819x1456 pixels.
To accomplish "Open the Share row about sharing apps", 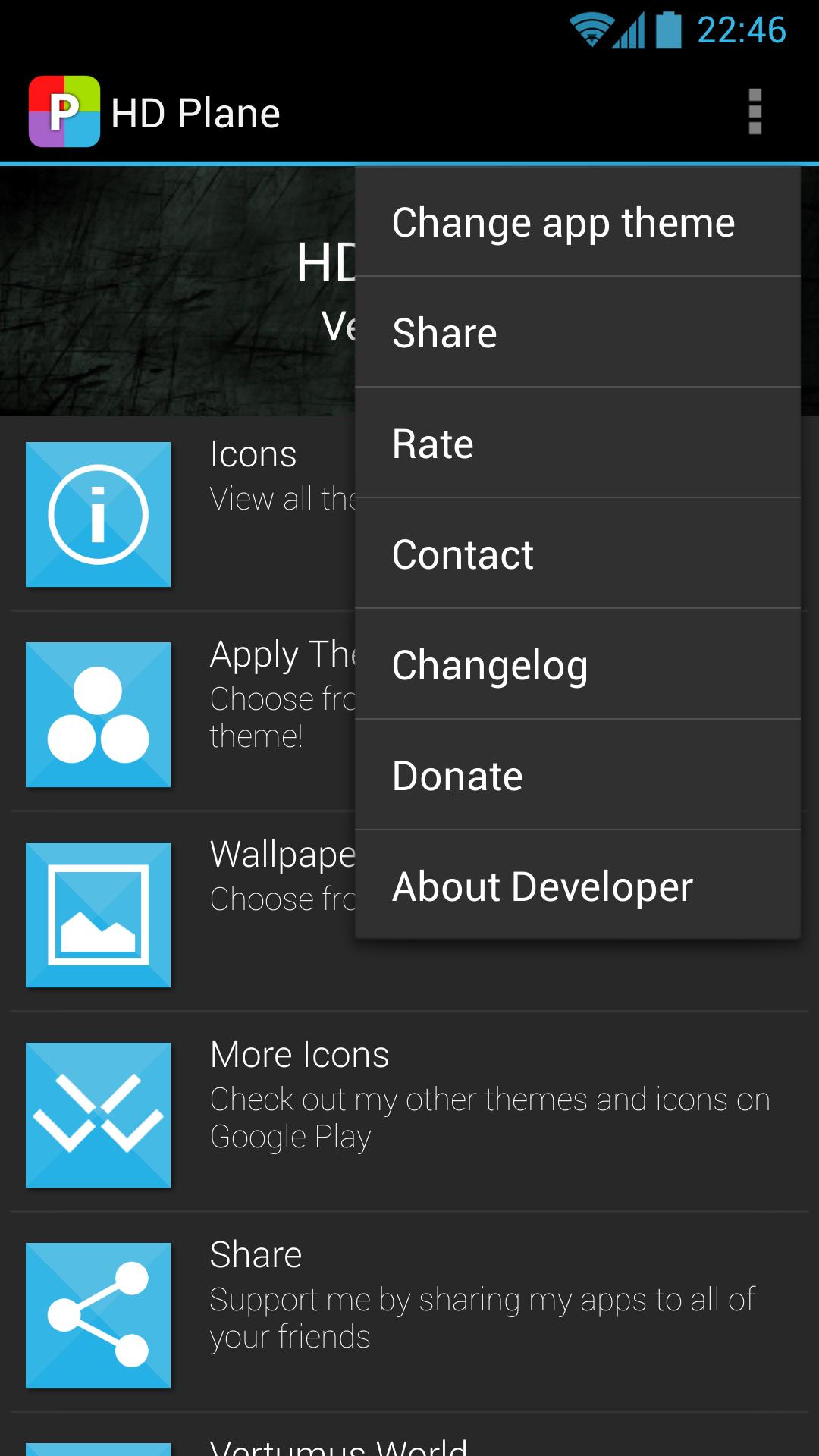I will point(409,1313).
